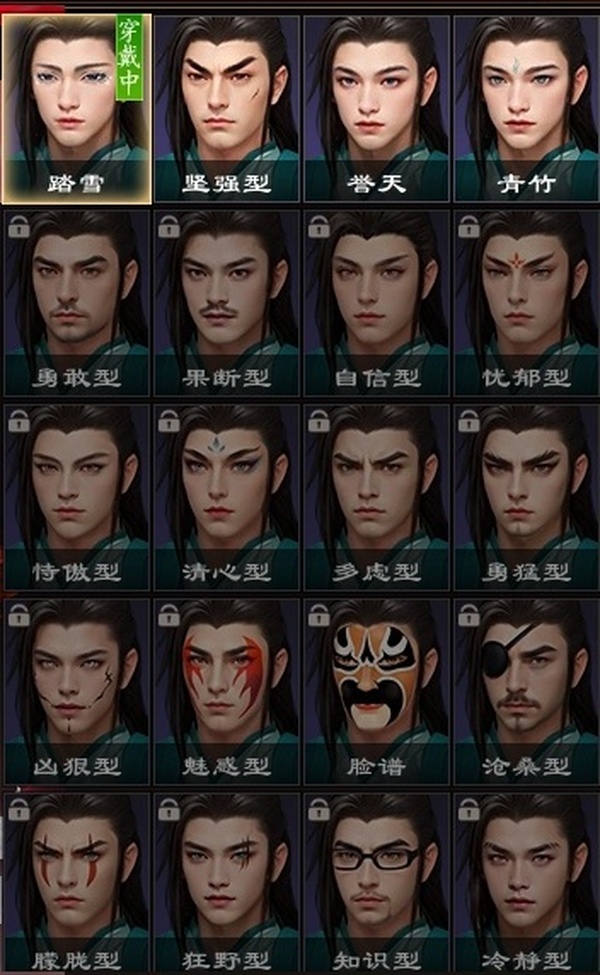Select the 知识型 glasses face
This screenshot has width=600, height=975.
pyautogui.click(x=376, y=883)
